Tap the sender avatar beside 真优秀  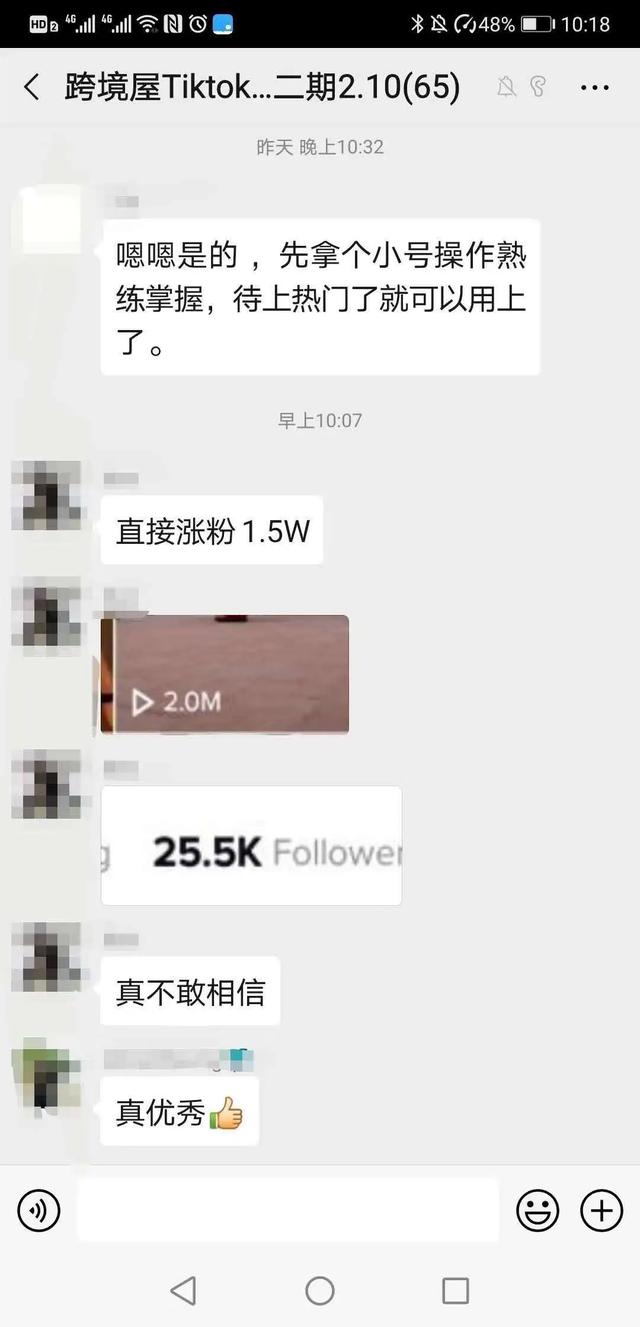pyautogui.click(x=46, y=1081)
